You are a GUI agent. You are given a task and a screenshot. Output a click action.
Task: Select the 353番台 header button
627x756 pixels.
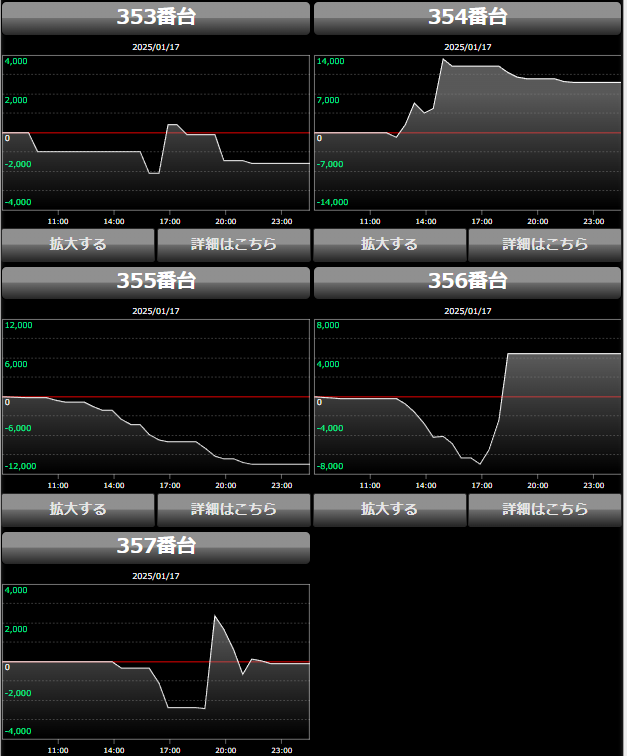(x=156, y=18)
